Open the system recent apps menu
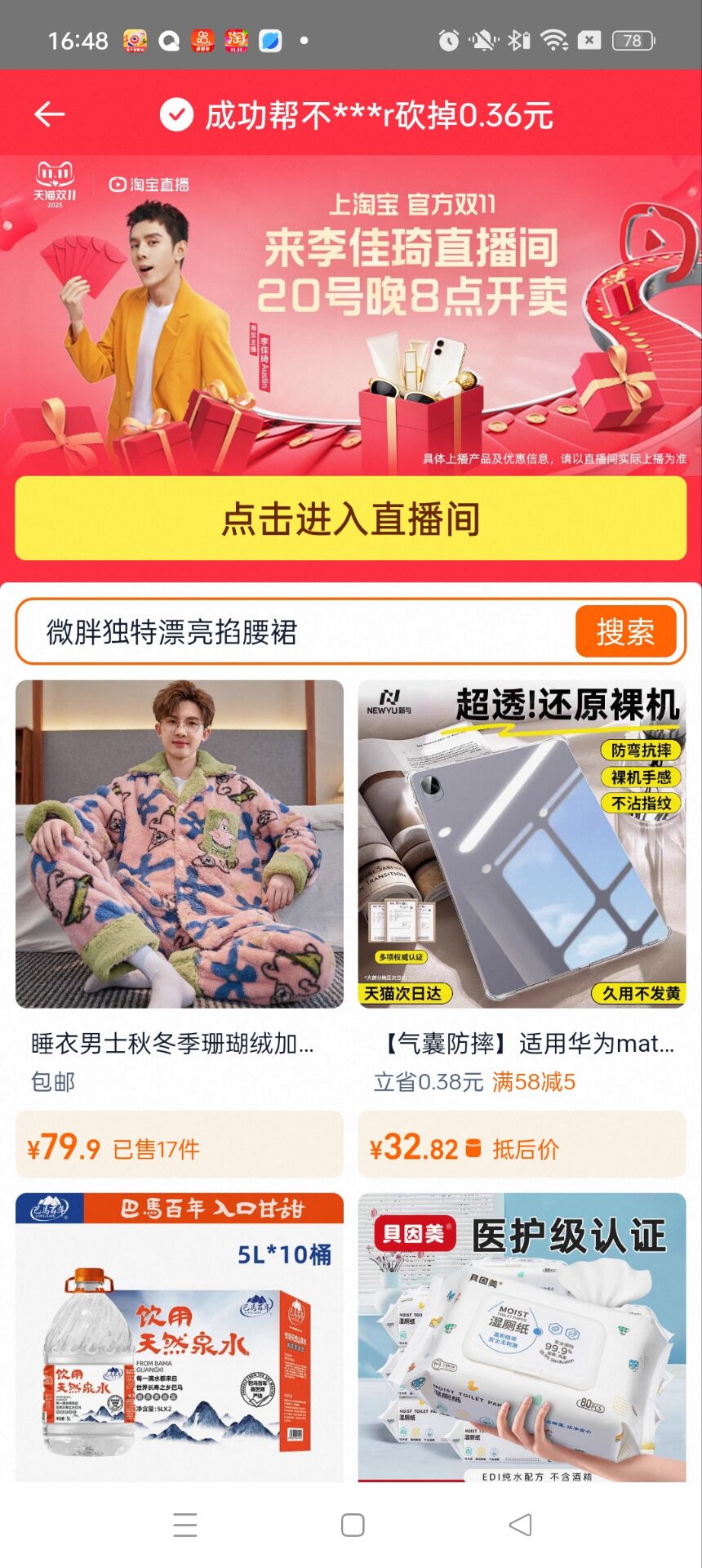 click(185, 1525)
